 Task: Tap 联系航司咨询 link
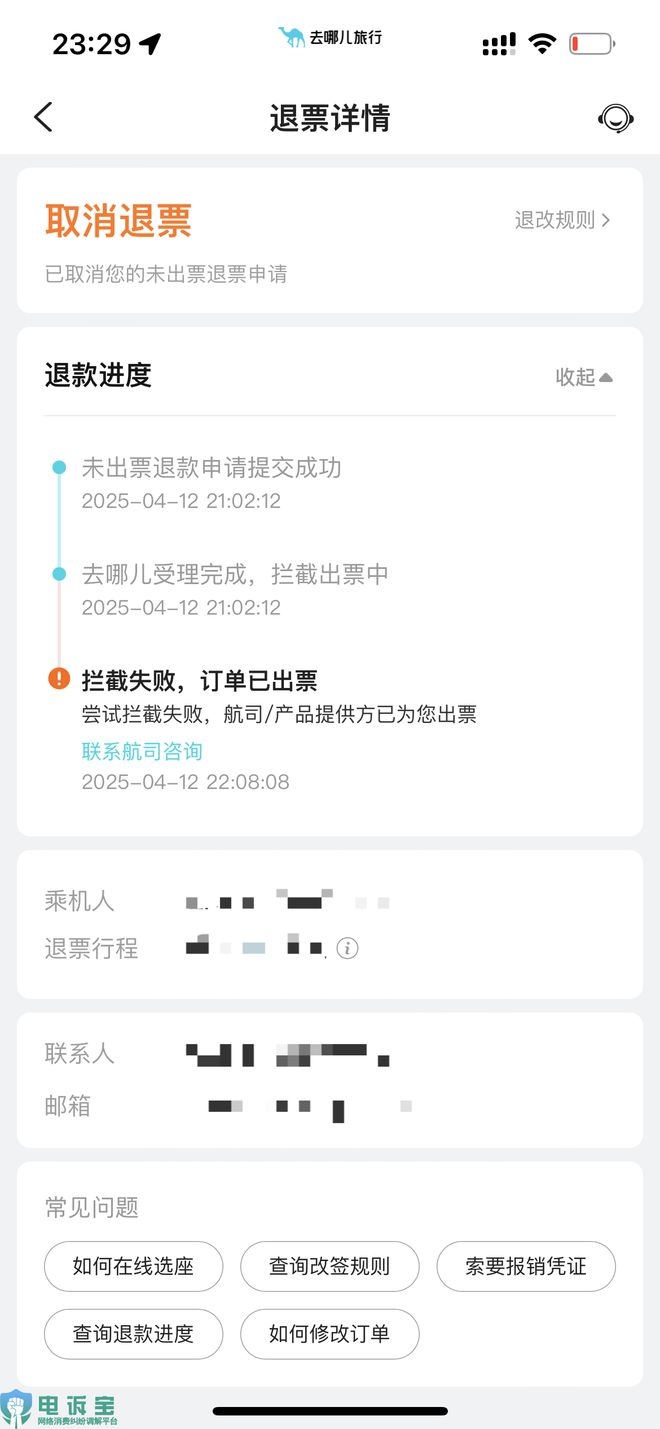point(142,751)
